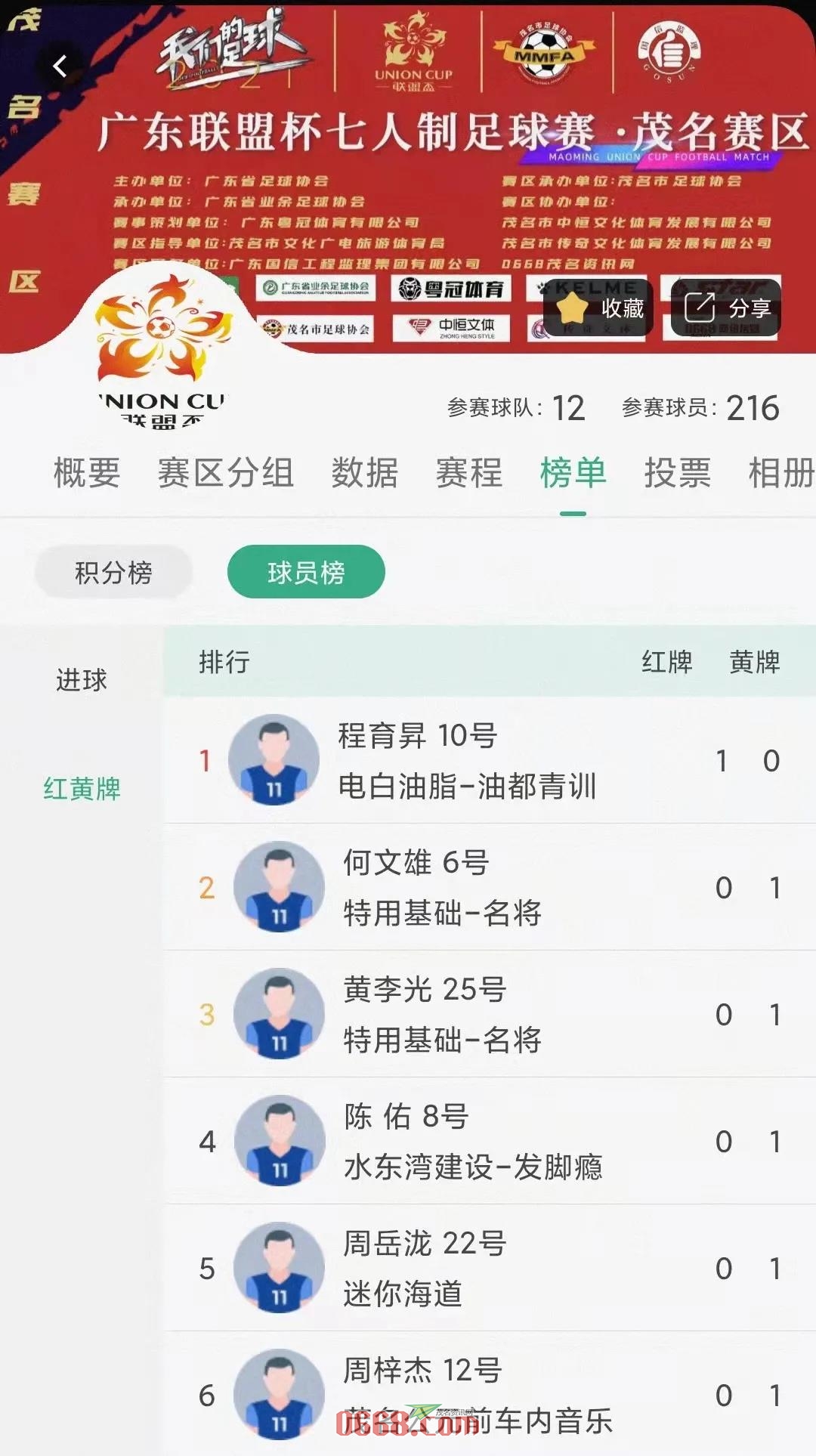Screen dimensions: 816x1456
Task: Tap the 收藏 favorite button
Action: pos(601,308)
